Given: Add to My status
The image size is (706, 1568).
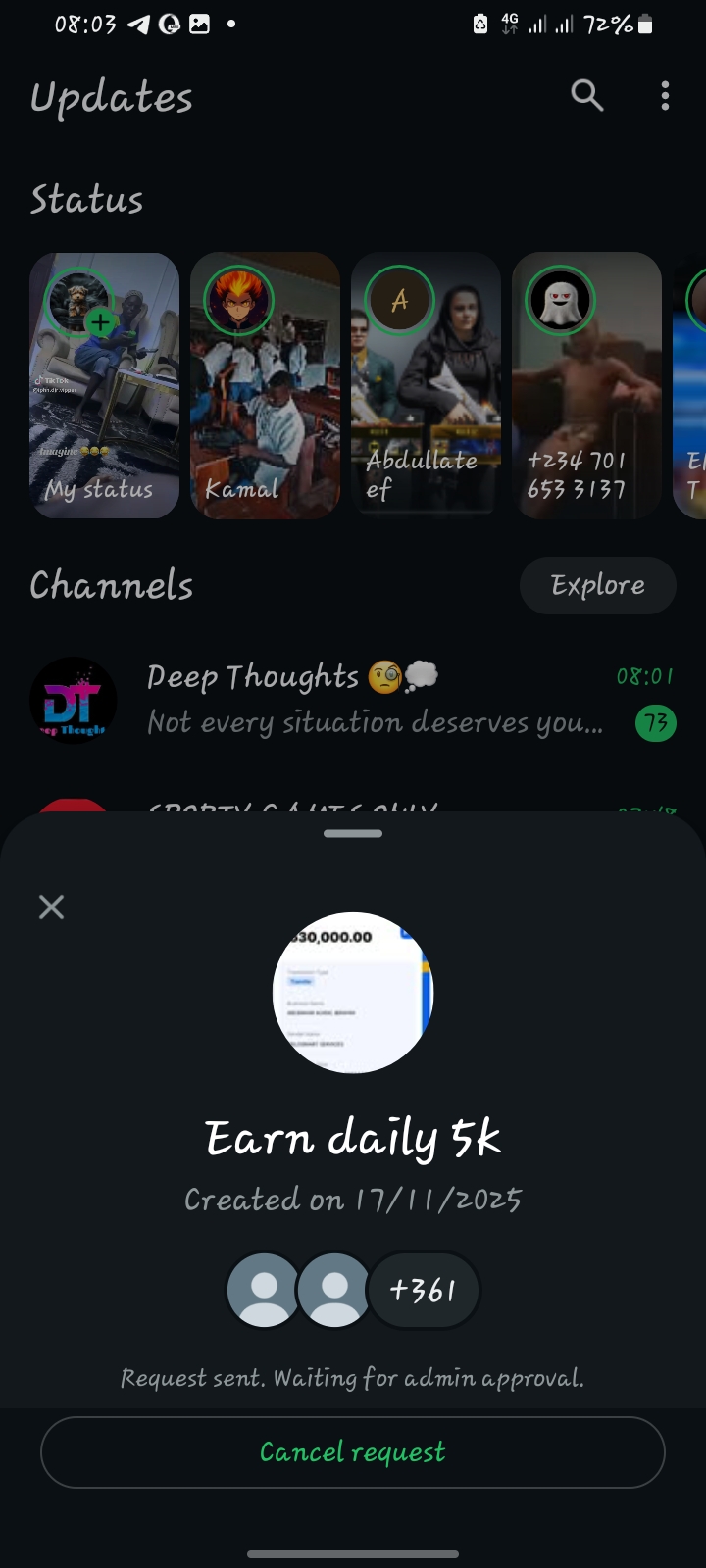Looking at the screenshot, I should click(100, 321).
